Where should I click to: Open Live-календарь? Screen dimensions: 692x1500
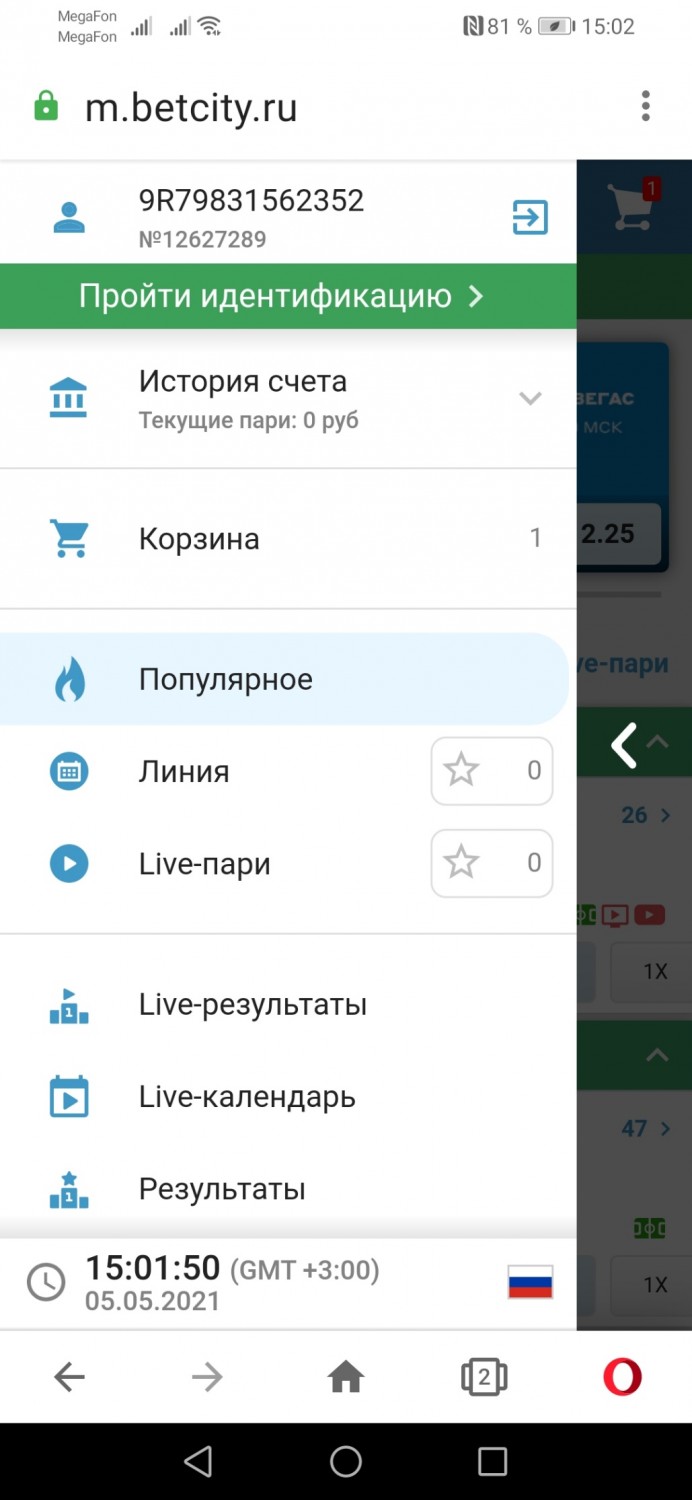coord(288,1097)
